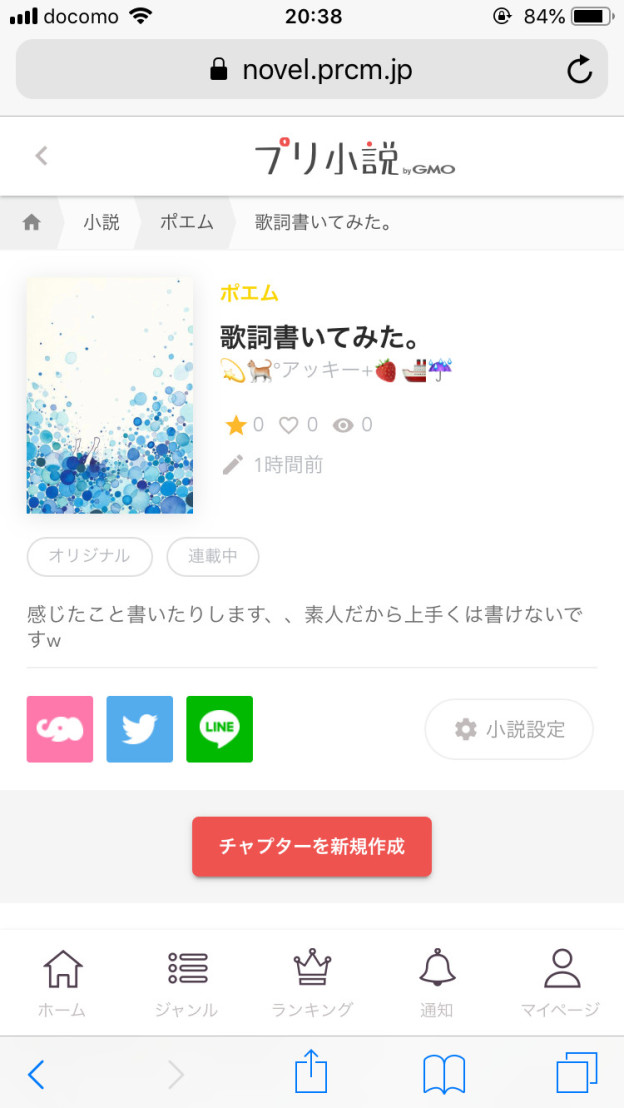Image resolution: width=624 pixels, height=1108 pixels.
Task: Share this novel on Twitter
Action: tap(139, 729)
